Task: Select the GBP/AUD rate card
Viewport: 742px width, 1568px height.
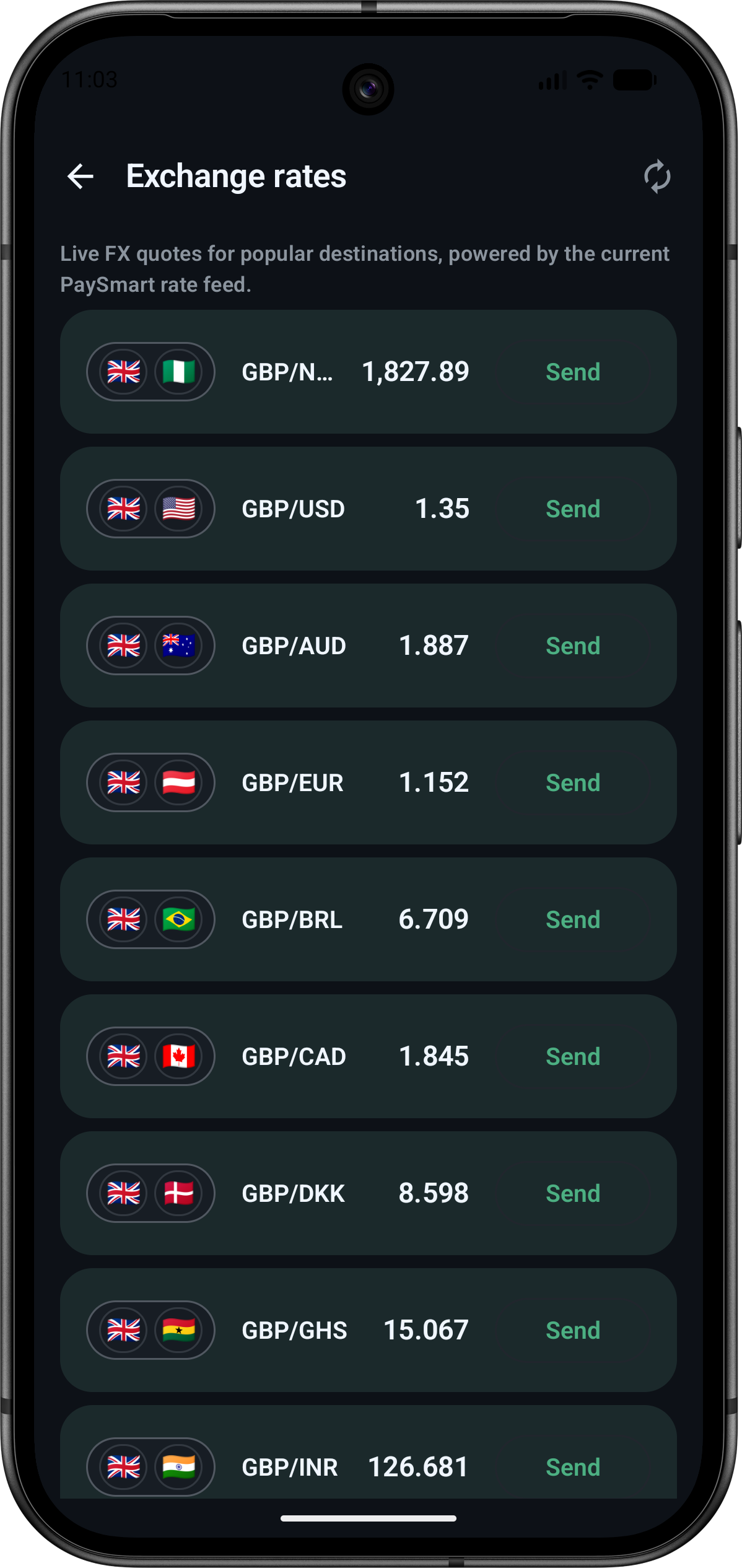Action: pos(370,646)
